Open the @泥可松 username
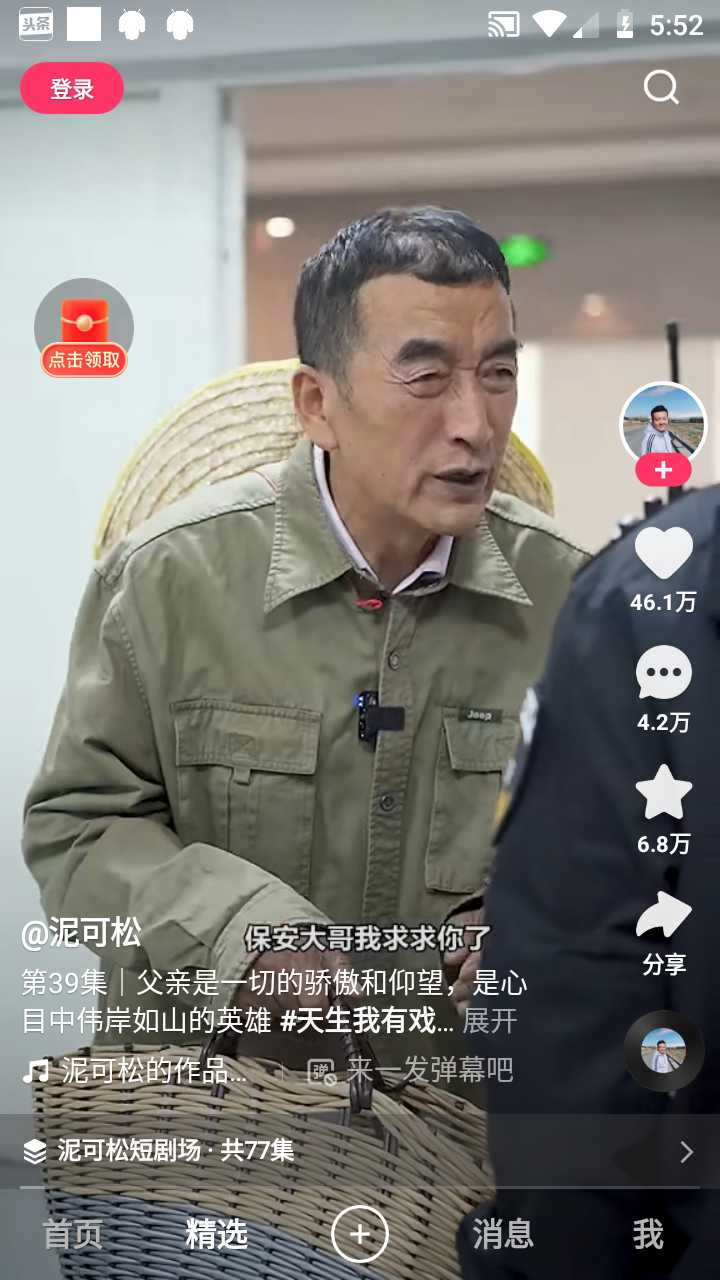This screenshot has height=1280, width=720. coord(81,933)
